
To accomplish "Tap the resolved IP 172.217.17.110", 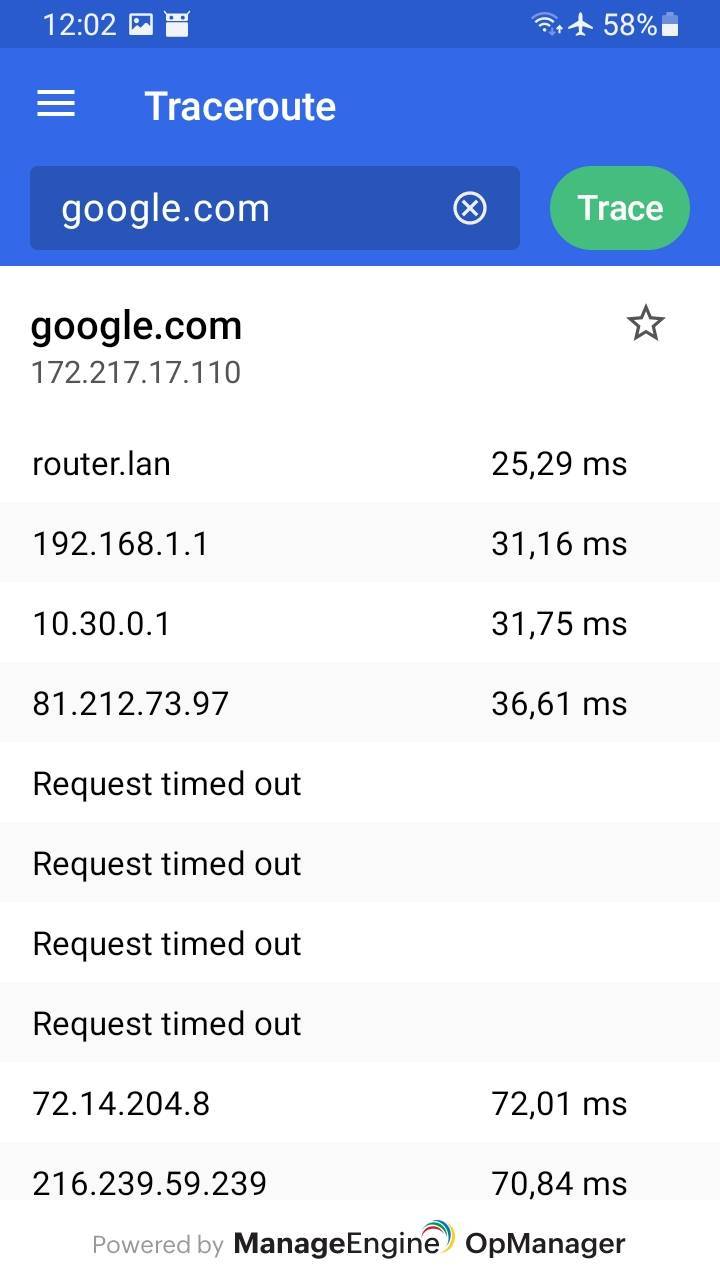I will [136, 372].
